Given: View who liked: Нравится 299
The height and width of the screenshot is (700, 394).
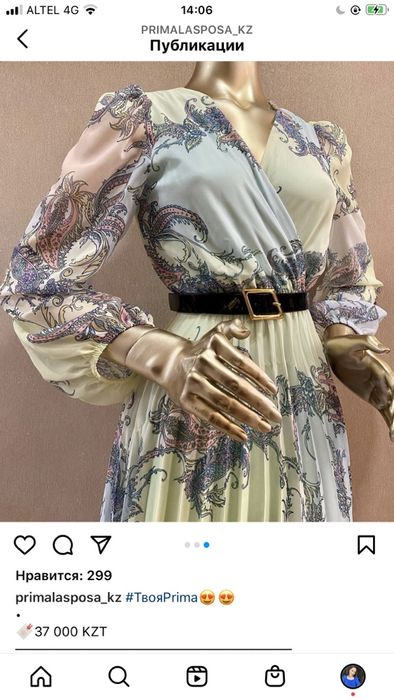Looking at the screenshot, I should (64, 575).
